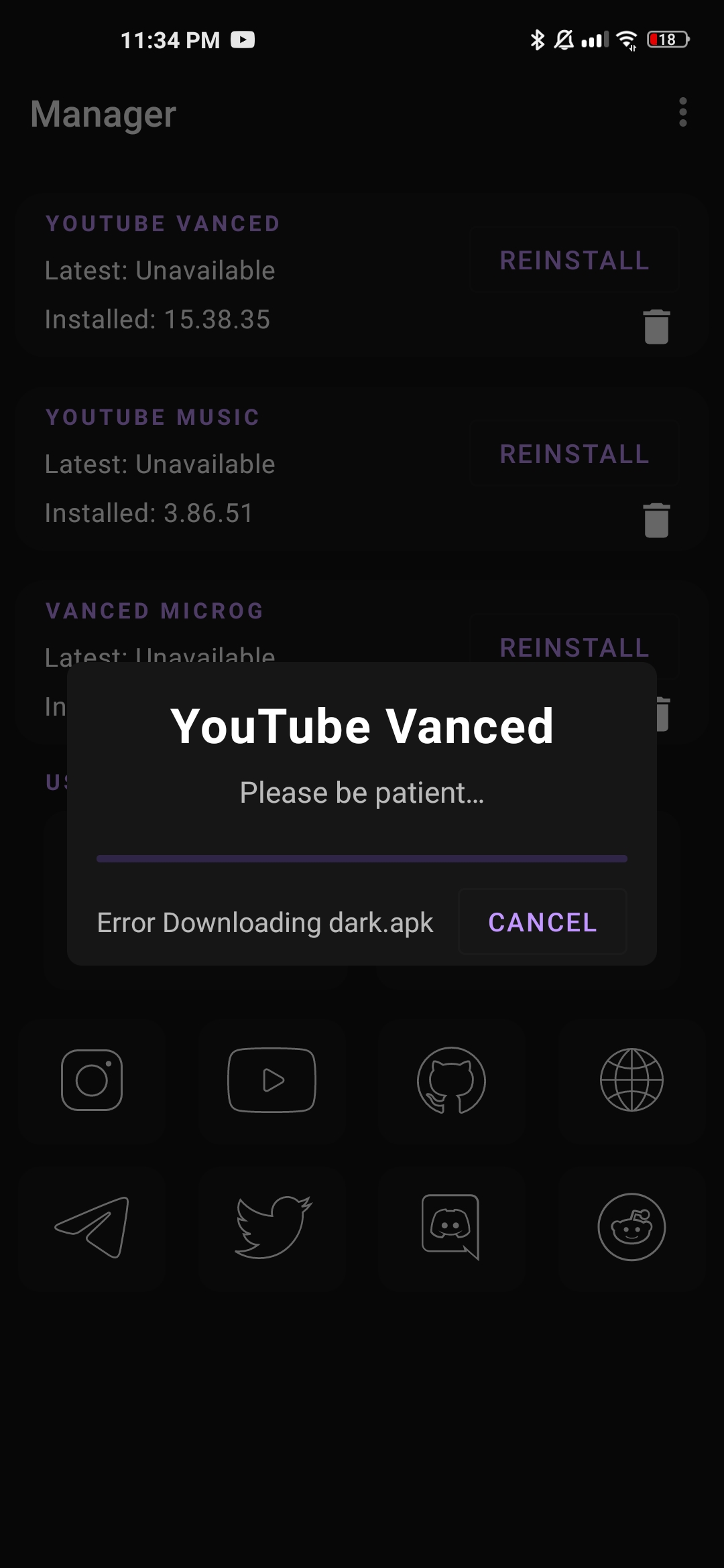This screenshot has height=1568, width=724.
Task: Tap the Error Downloading dark.apk message
Action: (x=265, y=922)
